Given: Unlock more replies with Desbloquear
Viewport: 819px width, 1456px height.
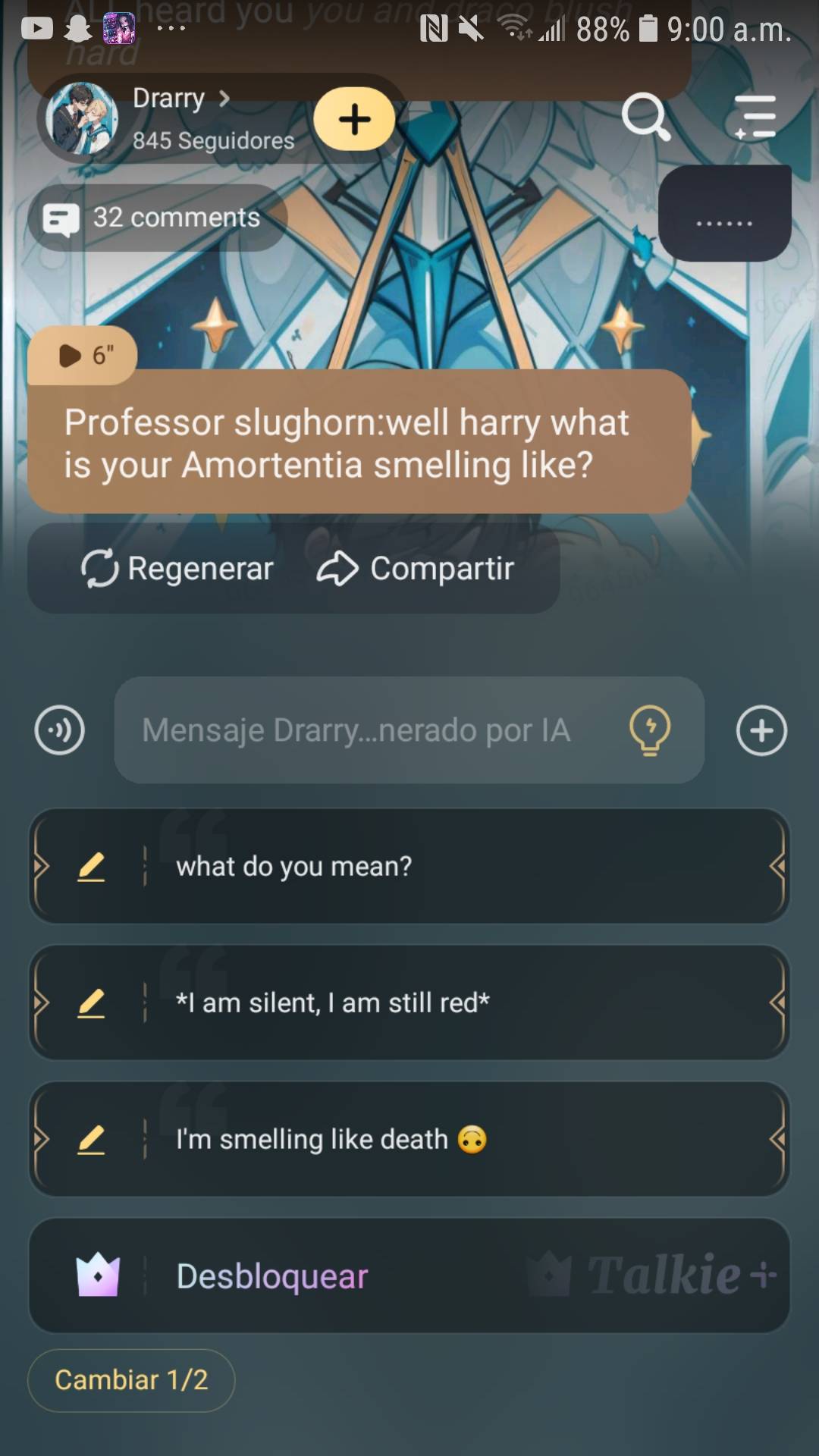Looking at the screenshot, I should coord(409,1276).
